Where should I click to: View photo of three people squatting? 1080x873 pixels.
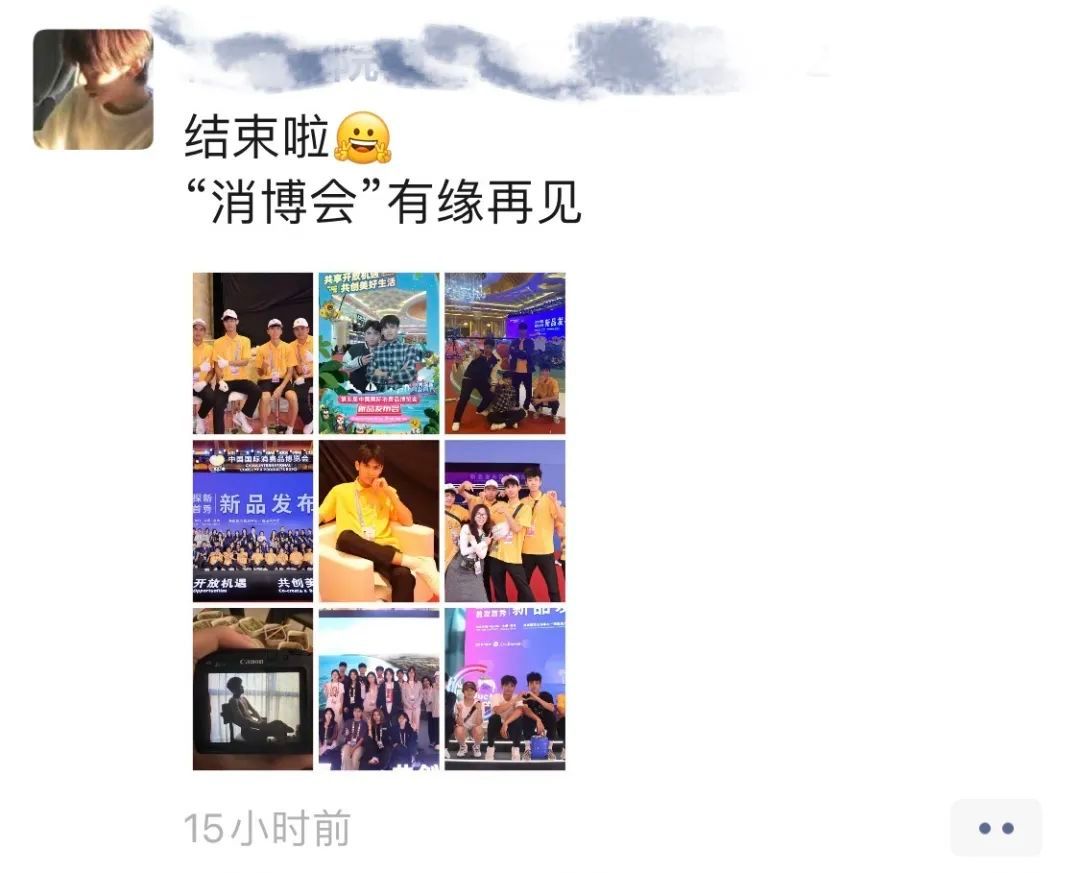[505, 689]
